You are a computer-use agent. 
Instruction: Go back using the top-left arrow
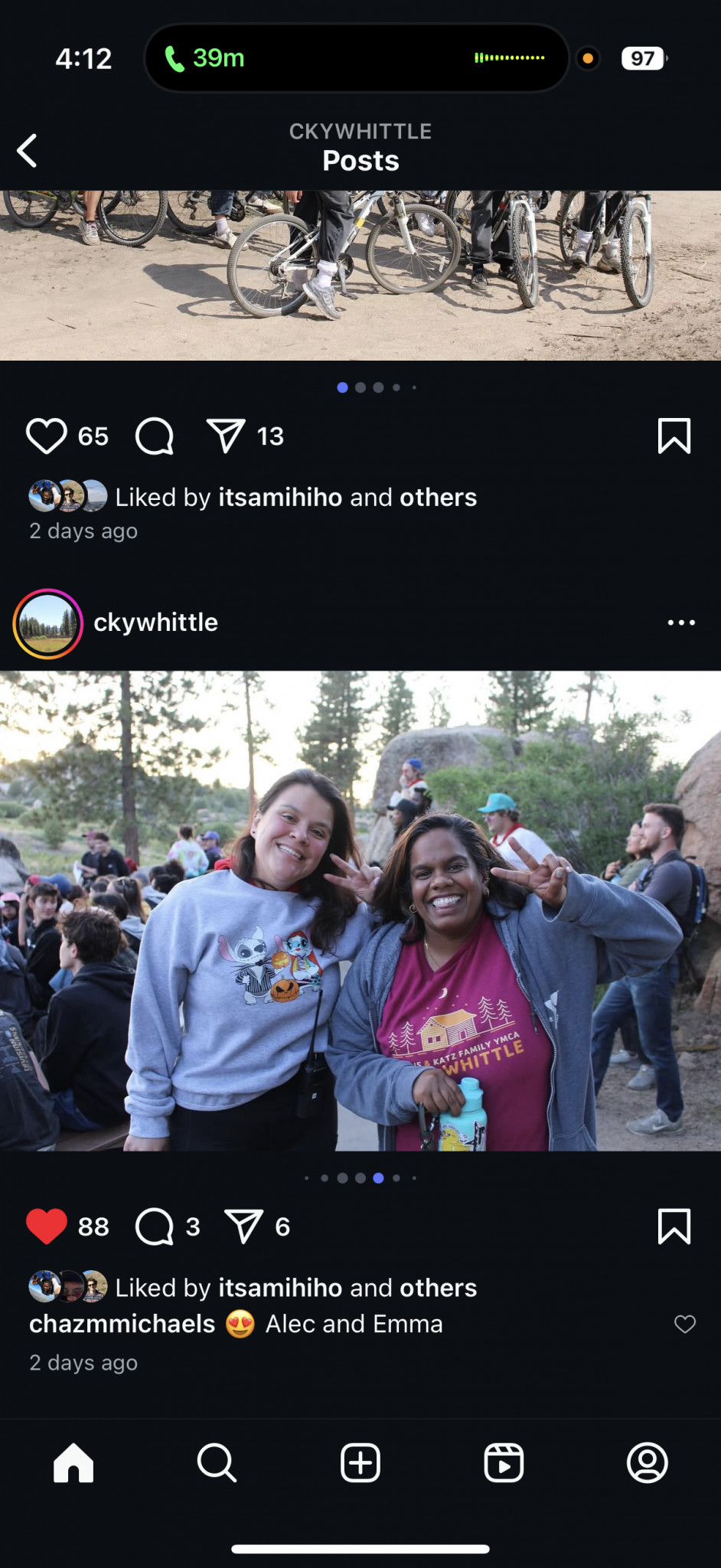(28, 150)
